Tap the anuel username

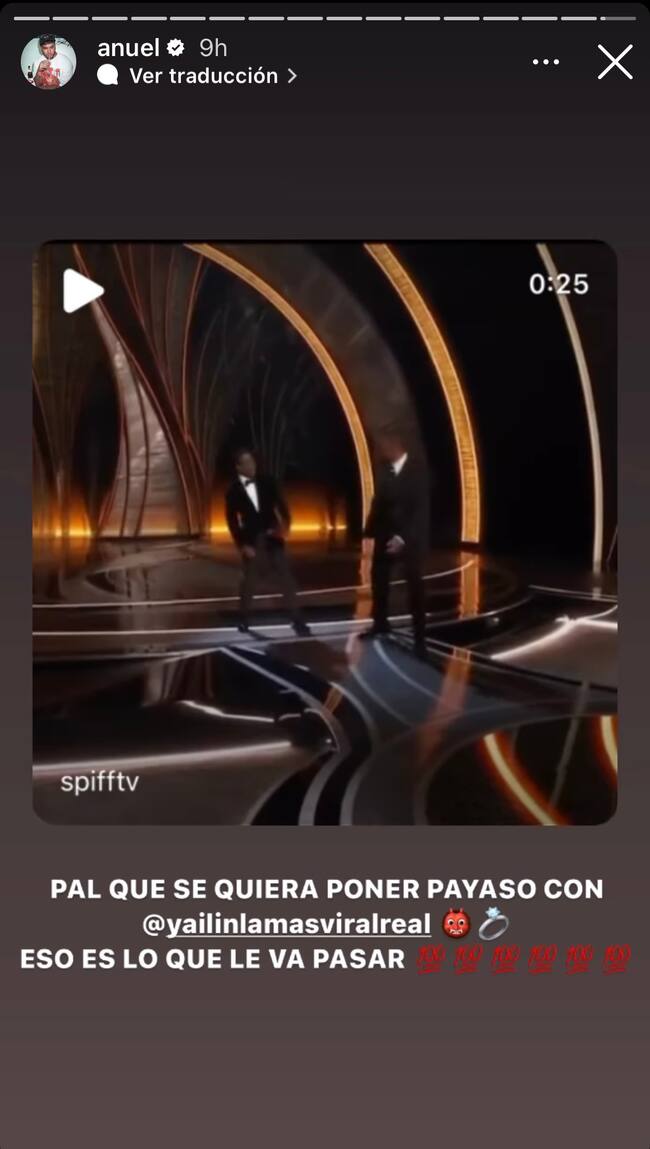click(128, 47)
